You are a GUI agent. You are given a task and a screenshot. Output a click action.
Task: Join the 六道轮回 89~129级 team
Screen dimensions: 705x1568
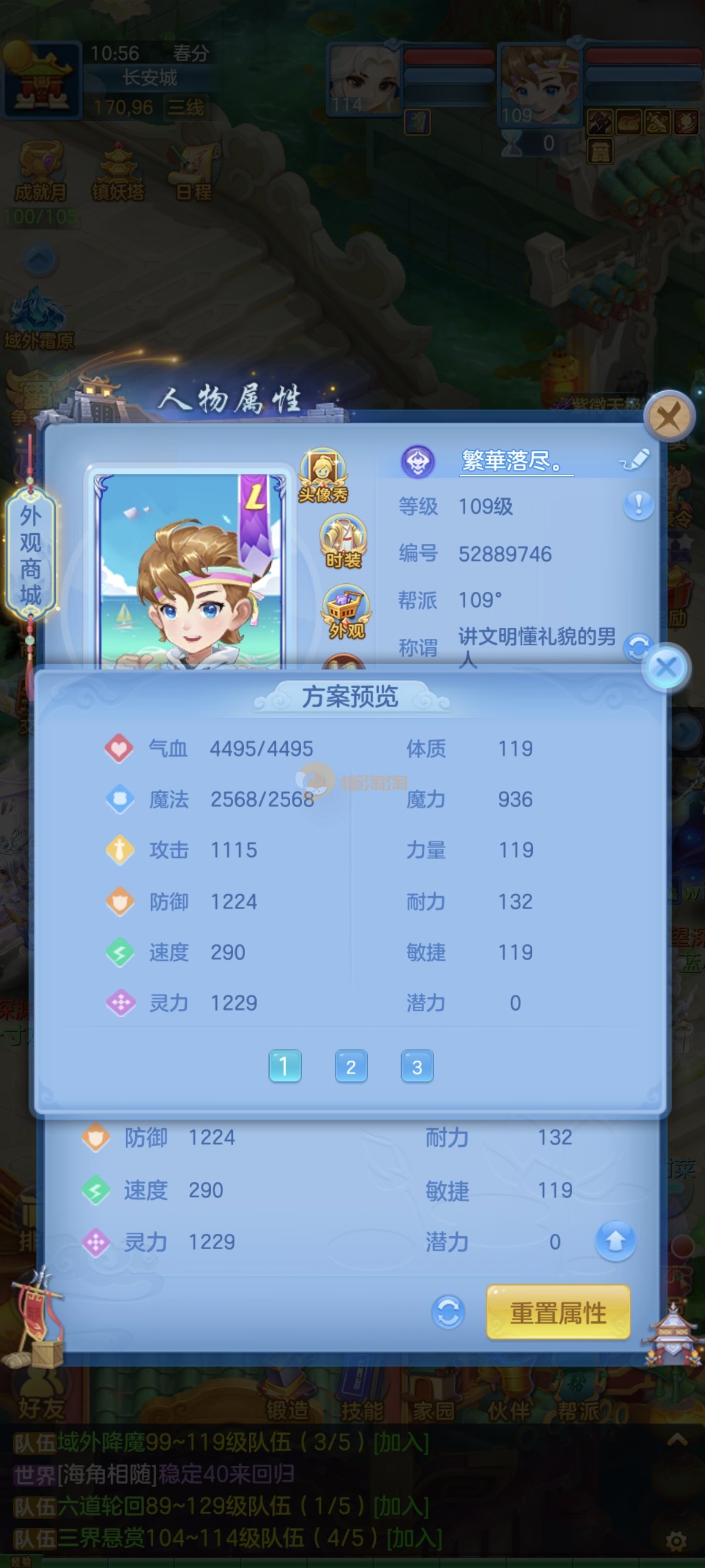point(401,1506)
